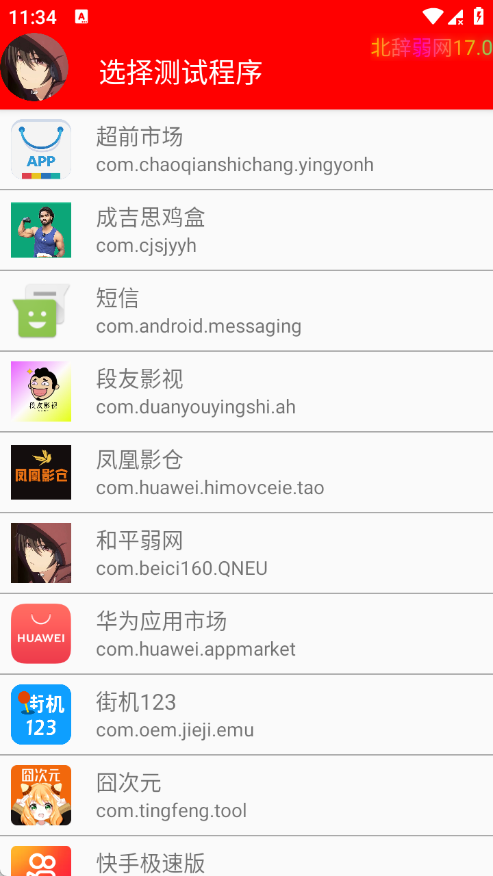Open the 短信 messaging app row

coord(246,311)
